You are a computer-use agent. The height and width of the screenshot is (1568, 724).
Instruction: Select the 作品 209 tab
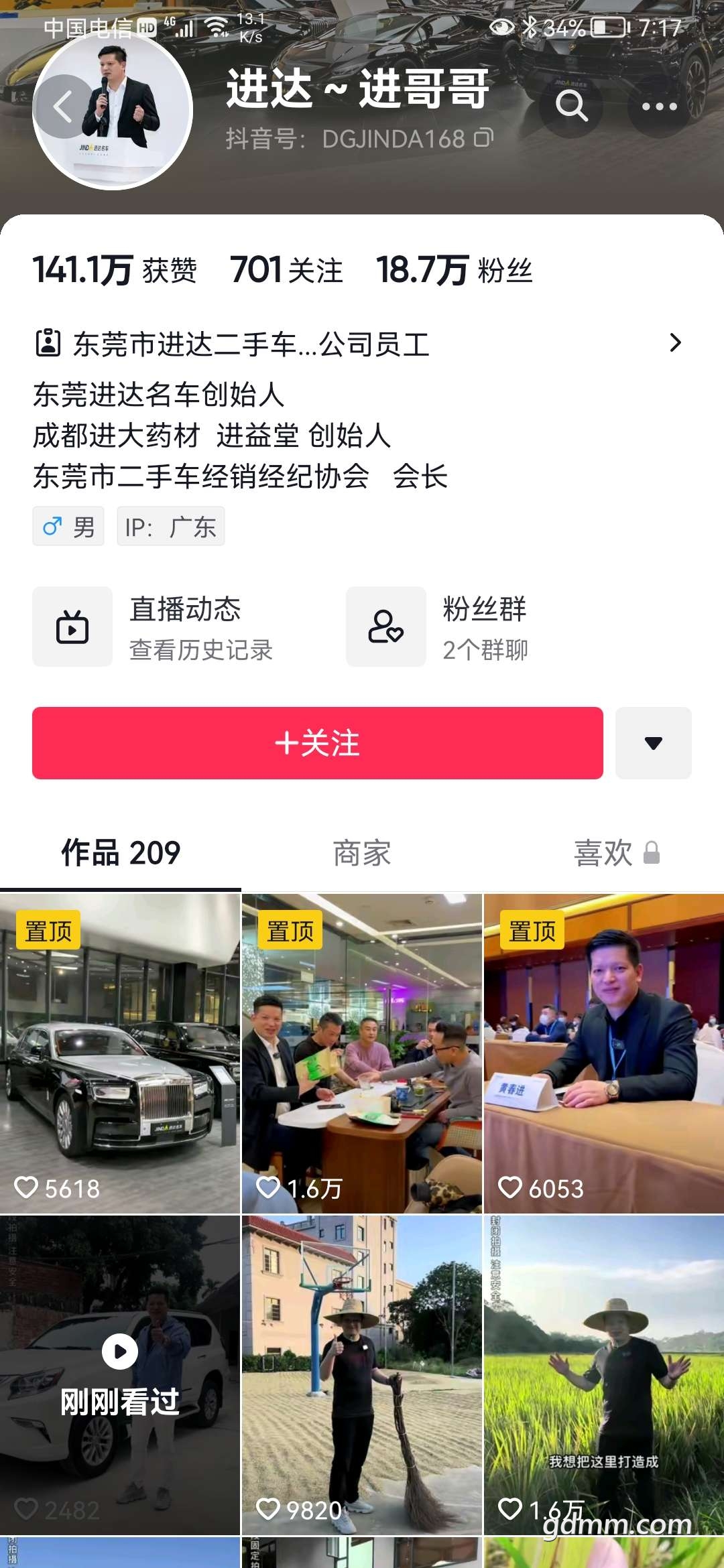point(121,853)
